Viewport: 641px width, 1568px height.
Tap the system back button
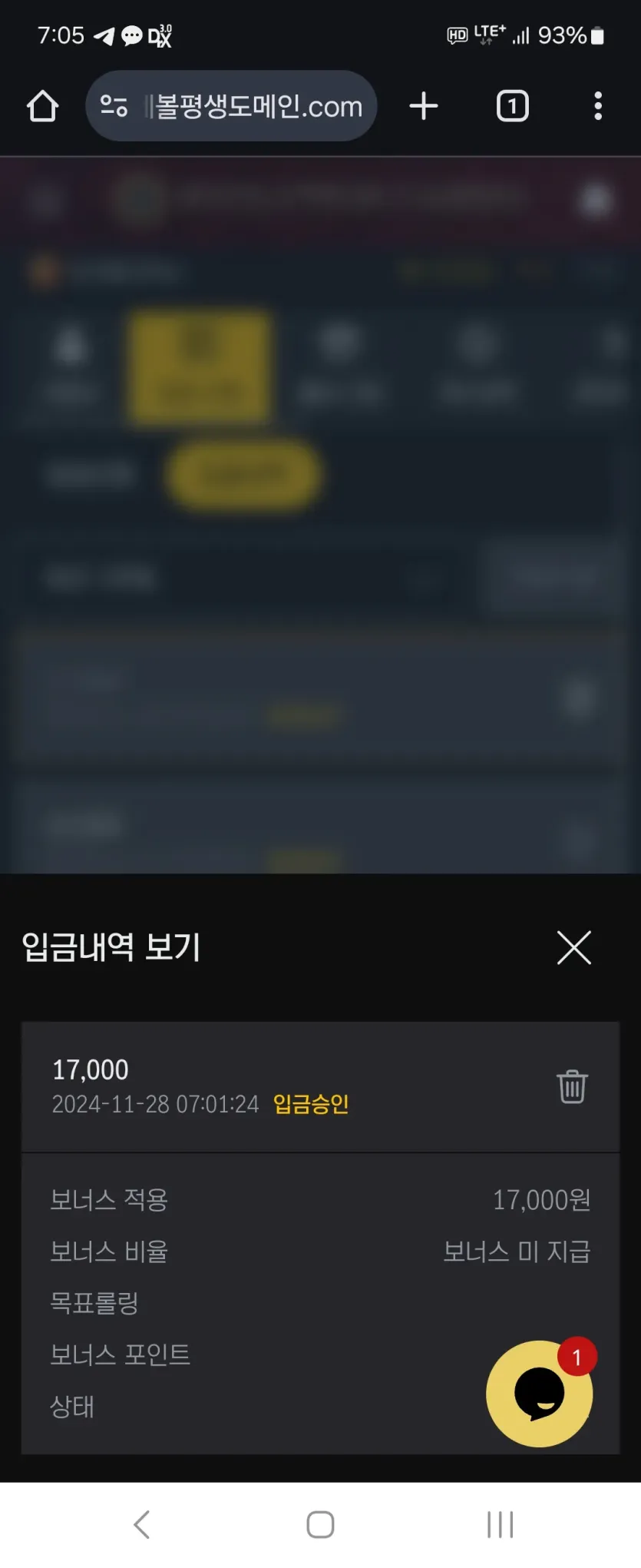142,1524
